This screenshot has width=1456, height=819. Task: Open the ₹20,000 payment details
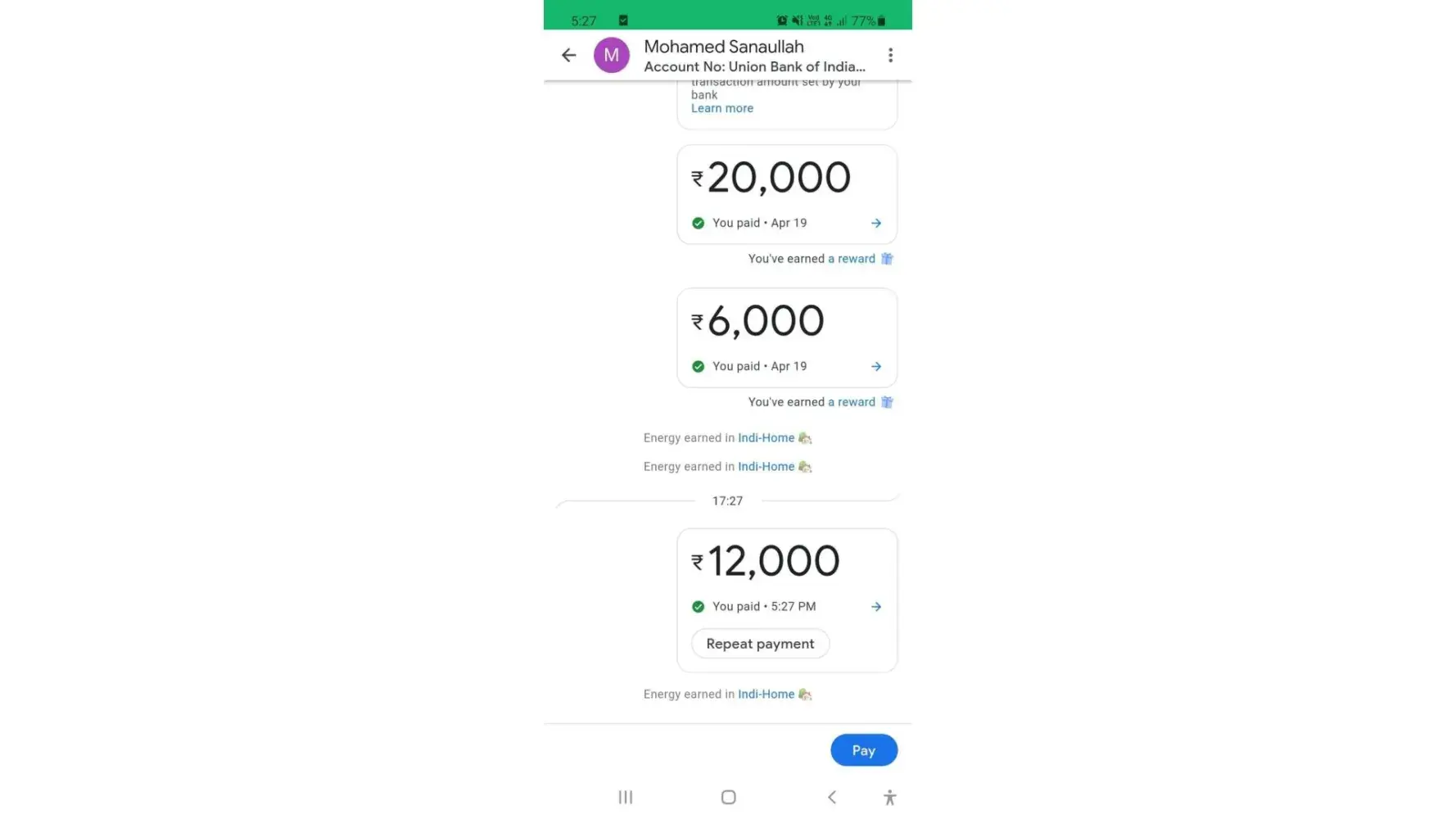tap(875, 223)
